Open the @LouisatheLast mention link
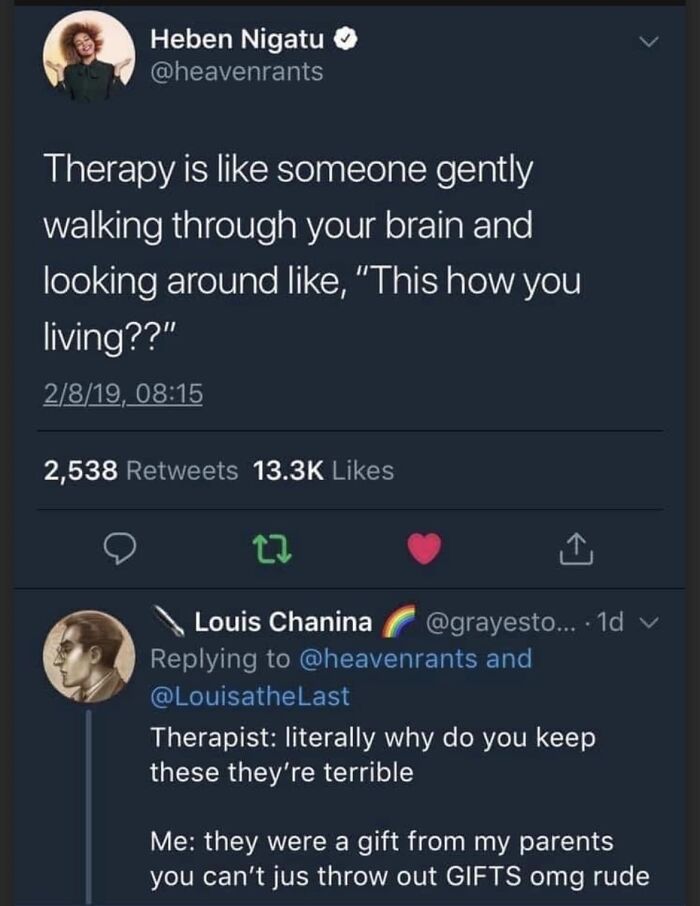This screenshot has width=700, height=906. tap(250, 696)
